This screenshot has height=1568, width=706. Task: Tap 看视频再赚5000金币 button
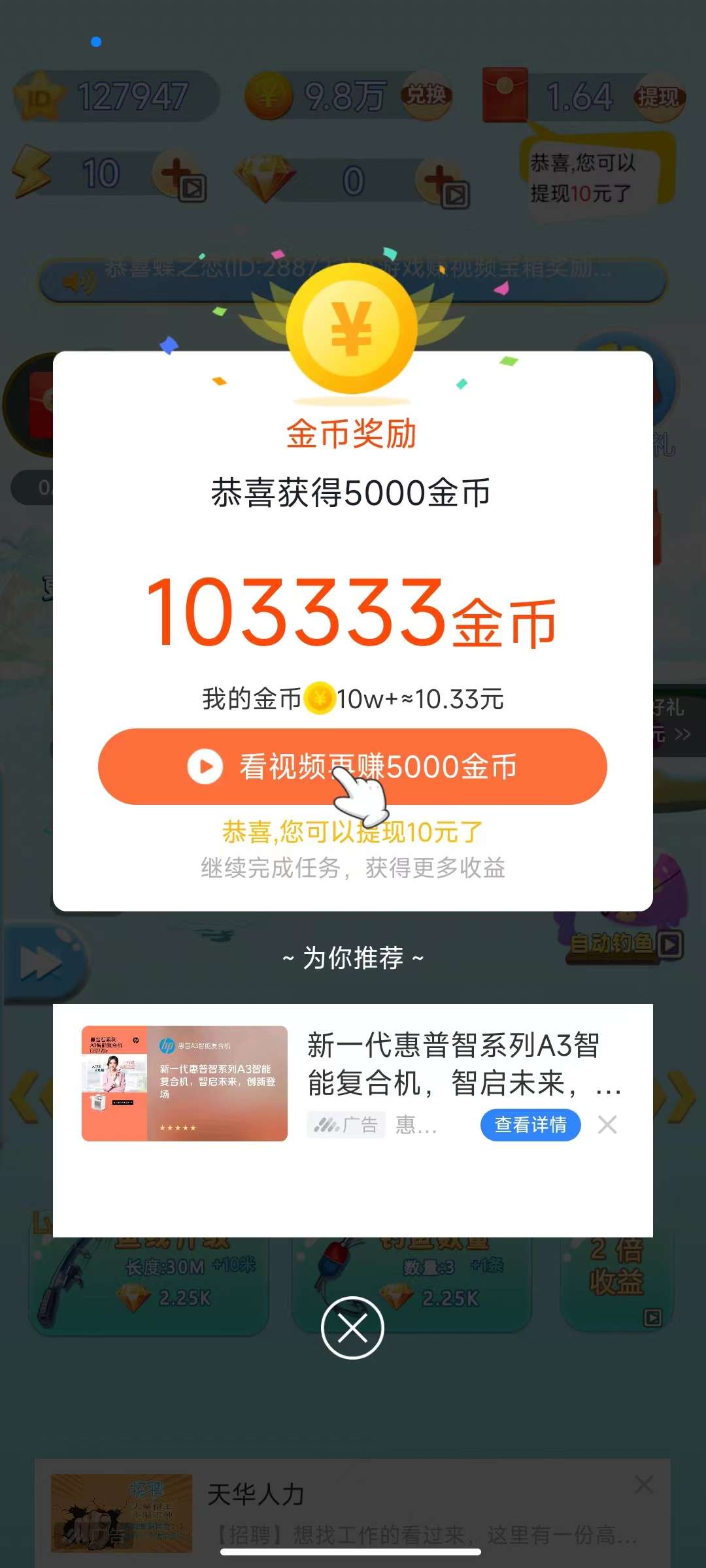pyautogui.click(x=352, y=766)
